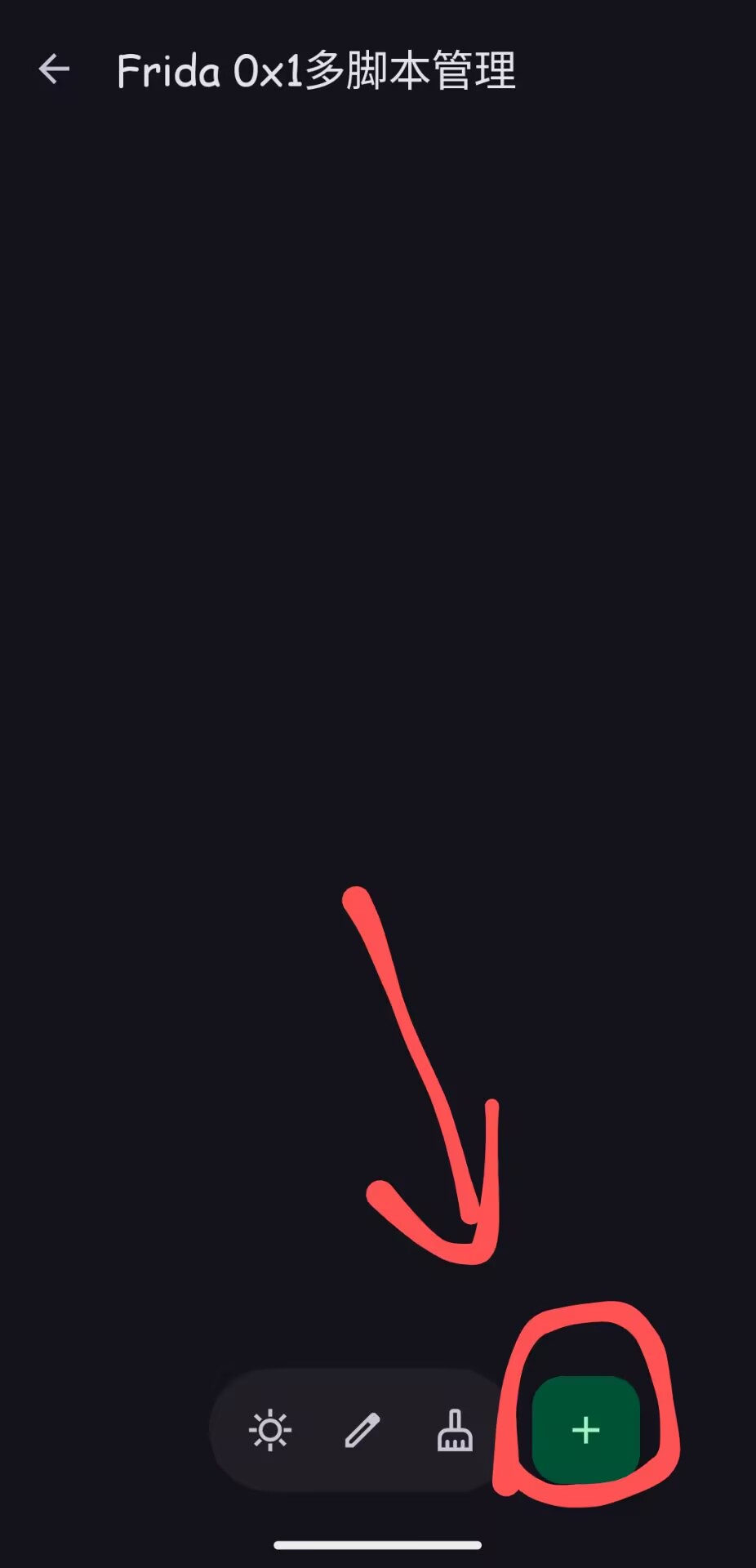The image size is (756, 1568).
Task: Add a new script with plus button
Action: 585,1430
